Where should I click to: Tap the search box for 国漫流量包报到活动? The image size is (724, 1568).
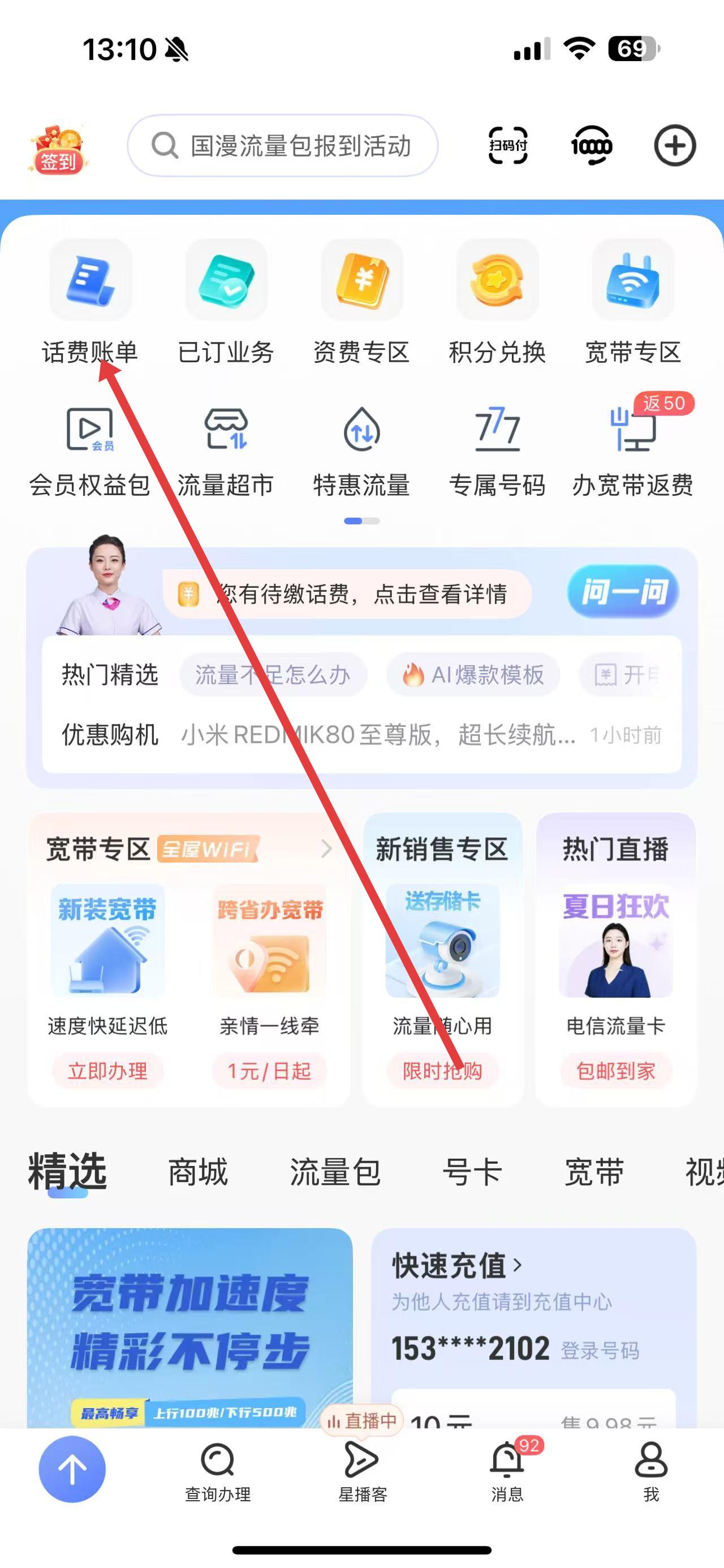[283, 145]
